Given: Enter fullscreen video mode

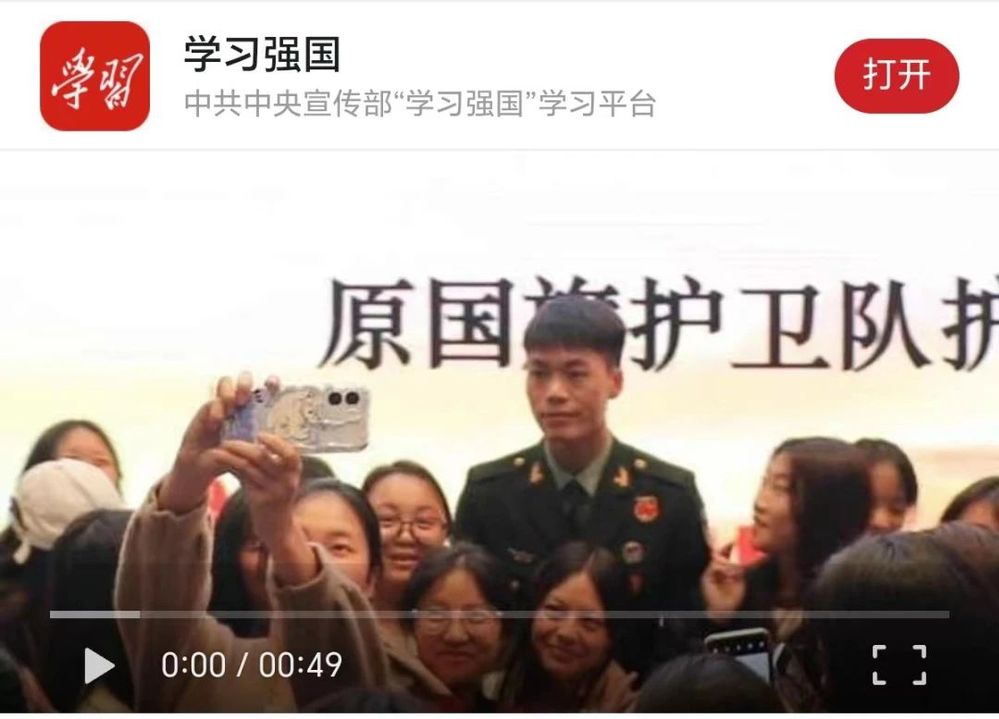Looking at the screenshot, I should (898, 665).
